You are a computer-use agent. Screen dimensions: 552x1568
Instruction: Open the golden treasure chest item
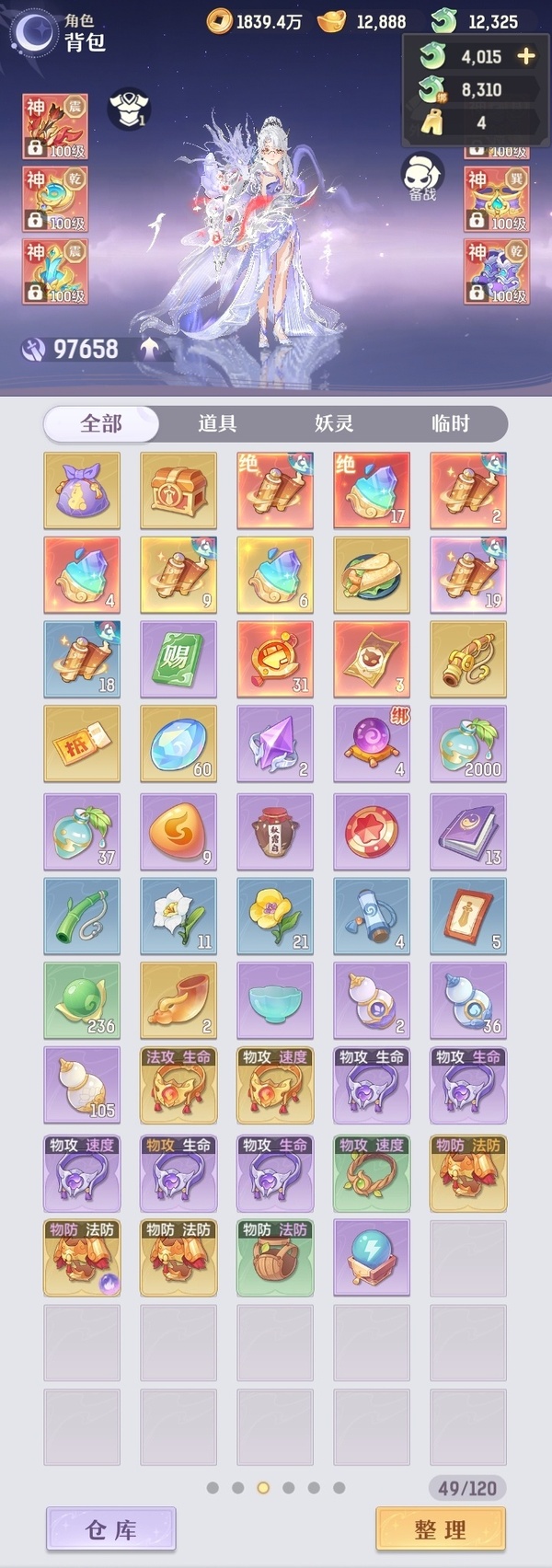coord(178,490)
